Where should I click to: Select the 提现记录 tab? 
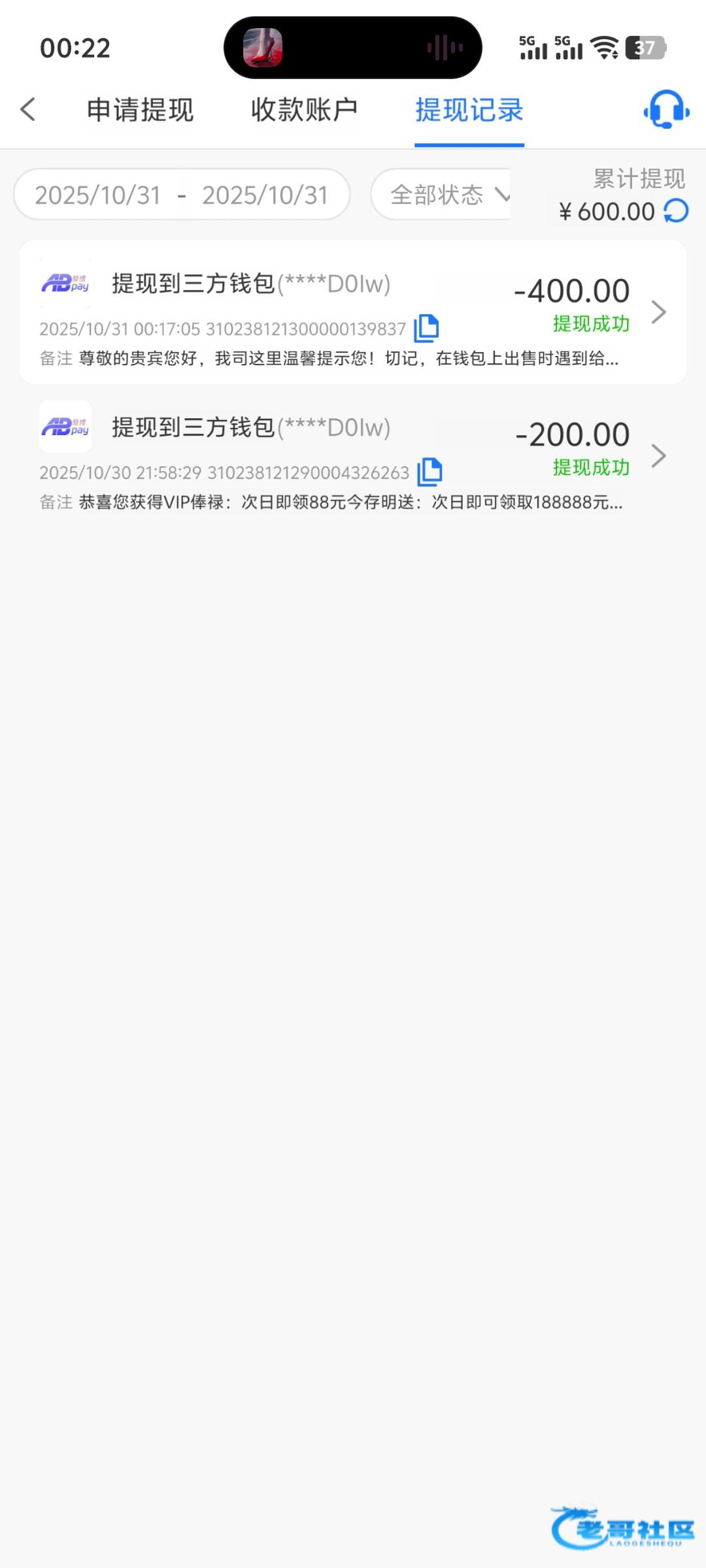(469, 110)
